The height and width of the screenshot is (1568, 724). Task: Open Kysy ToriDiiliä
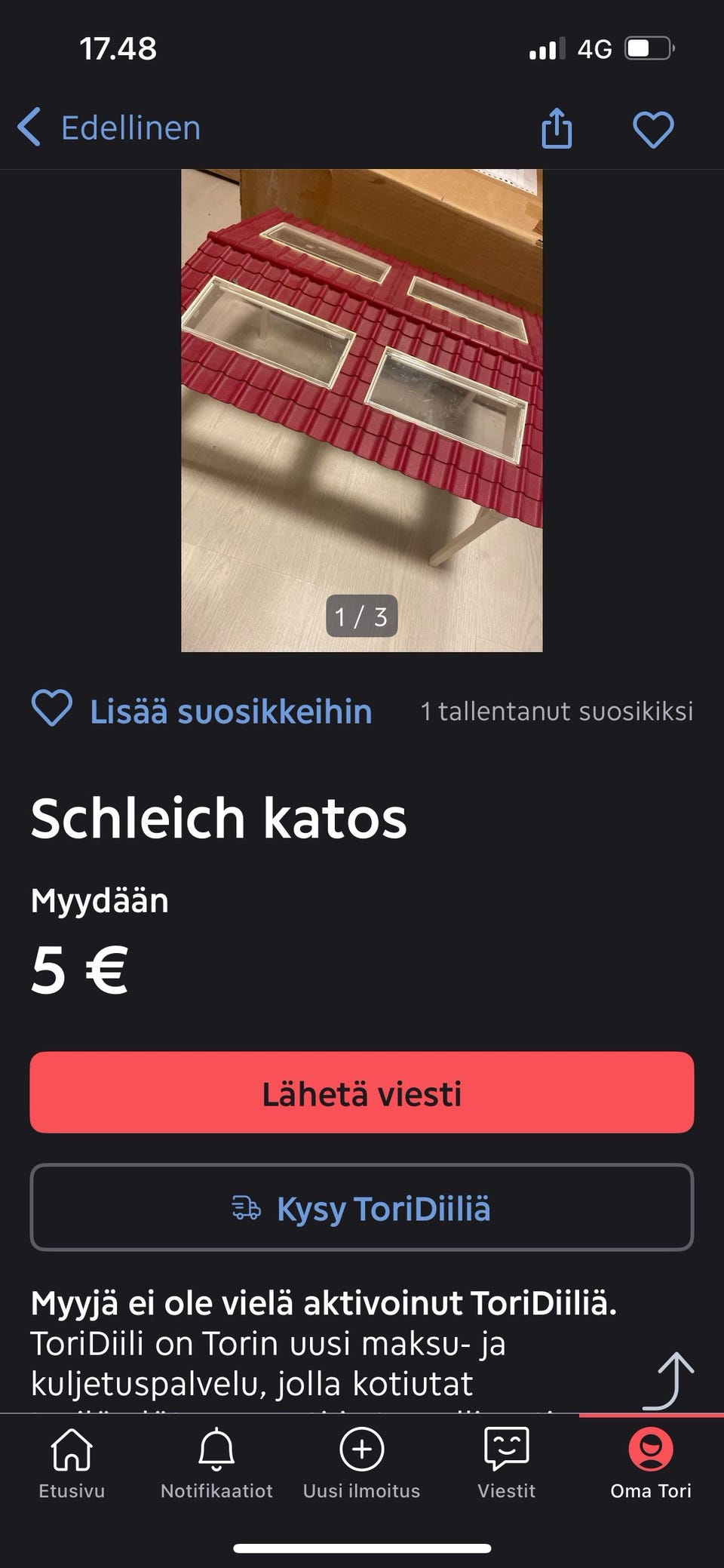362,1209
